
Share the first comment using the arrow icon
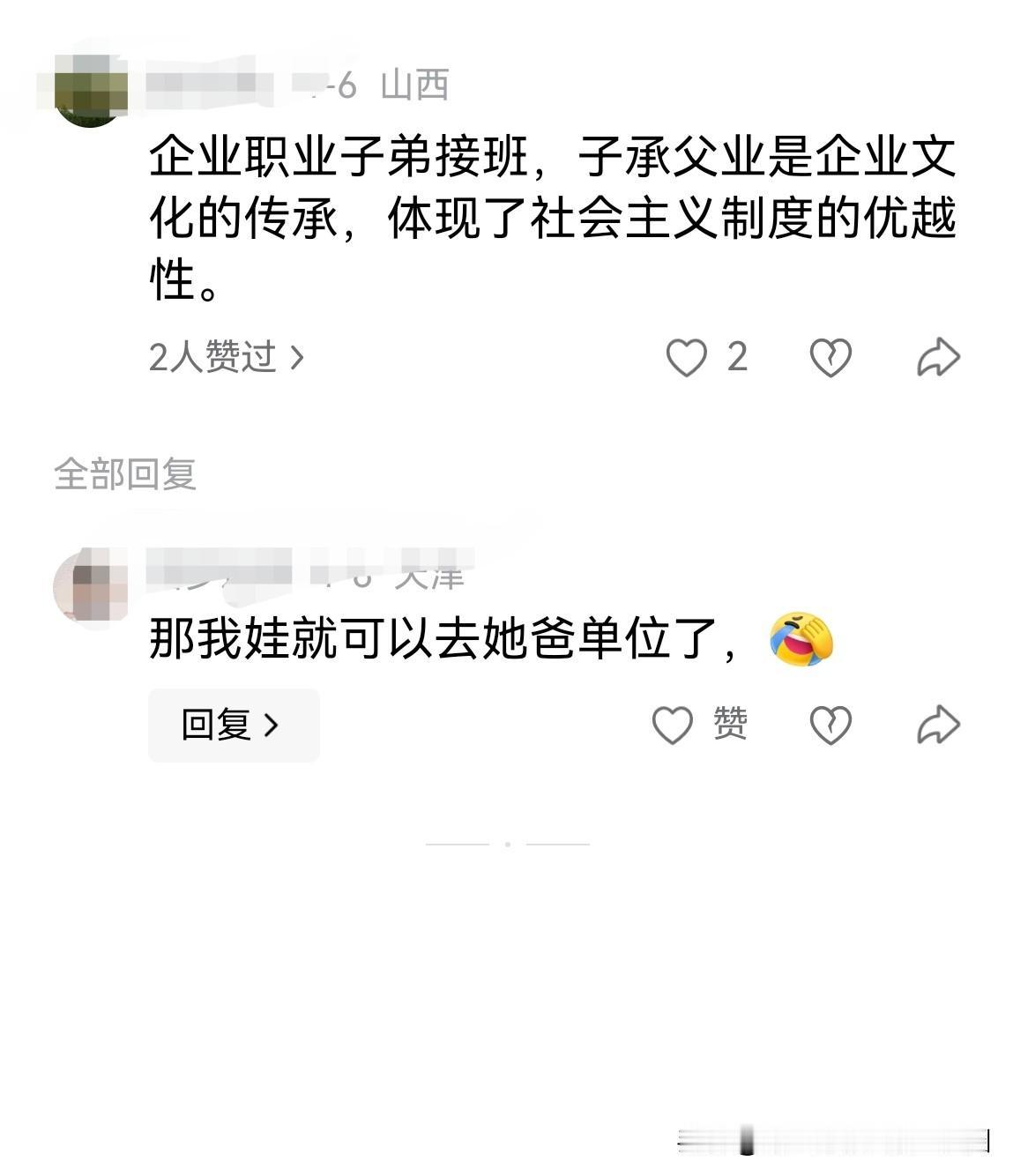937,354
